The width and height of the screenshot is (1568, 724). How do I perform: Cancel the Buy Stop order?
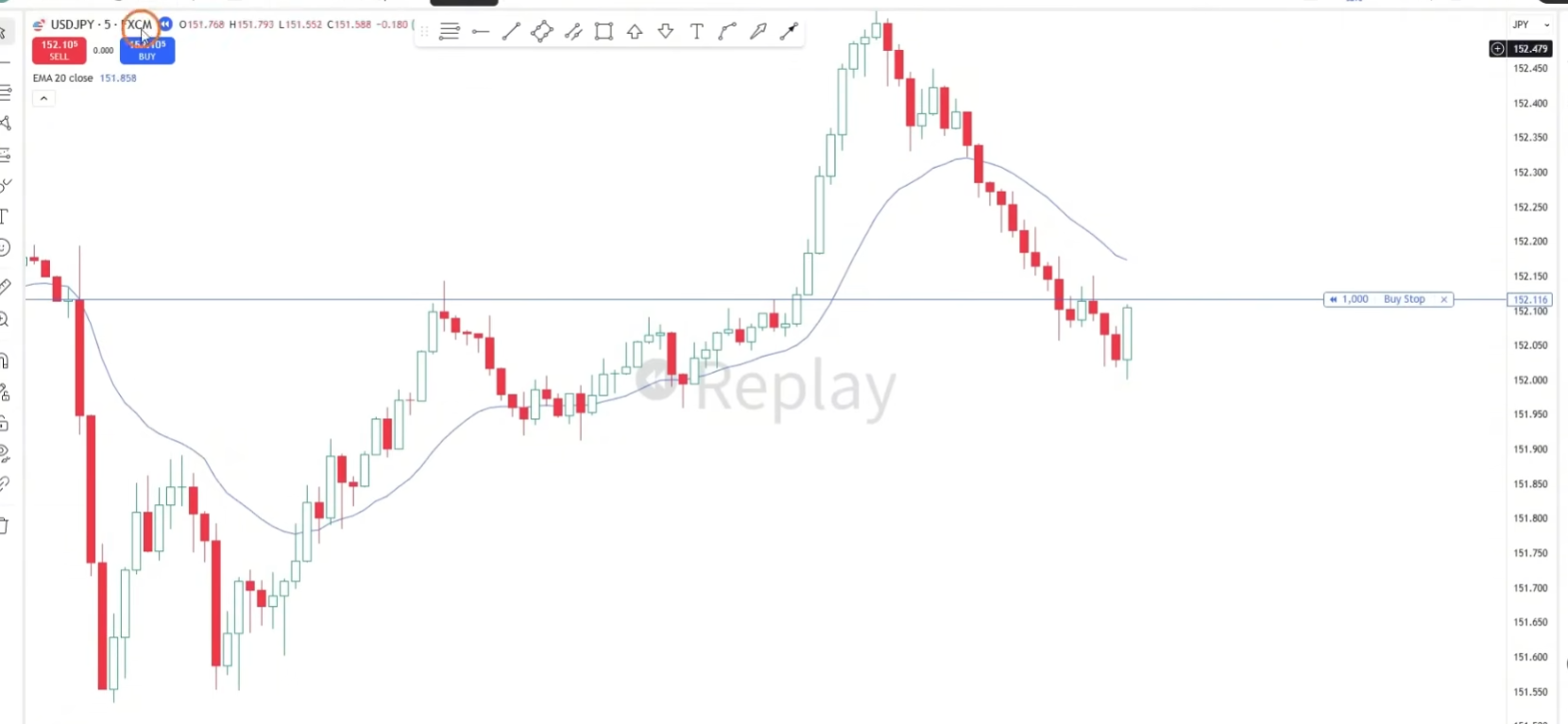pos(1443,299)
